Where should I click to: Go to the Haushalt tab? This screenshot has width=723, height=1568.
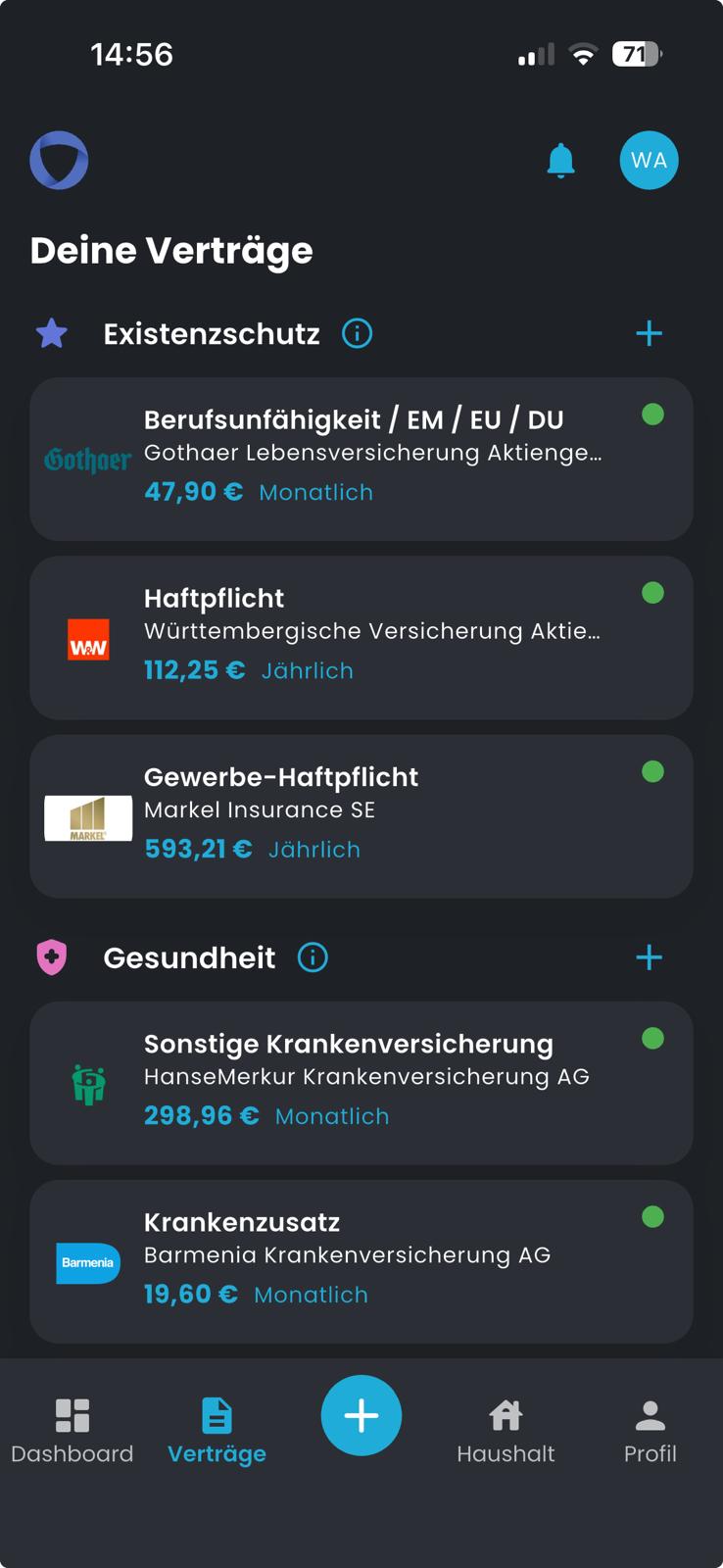(x=506, y=1431)
